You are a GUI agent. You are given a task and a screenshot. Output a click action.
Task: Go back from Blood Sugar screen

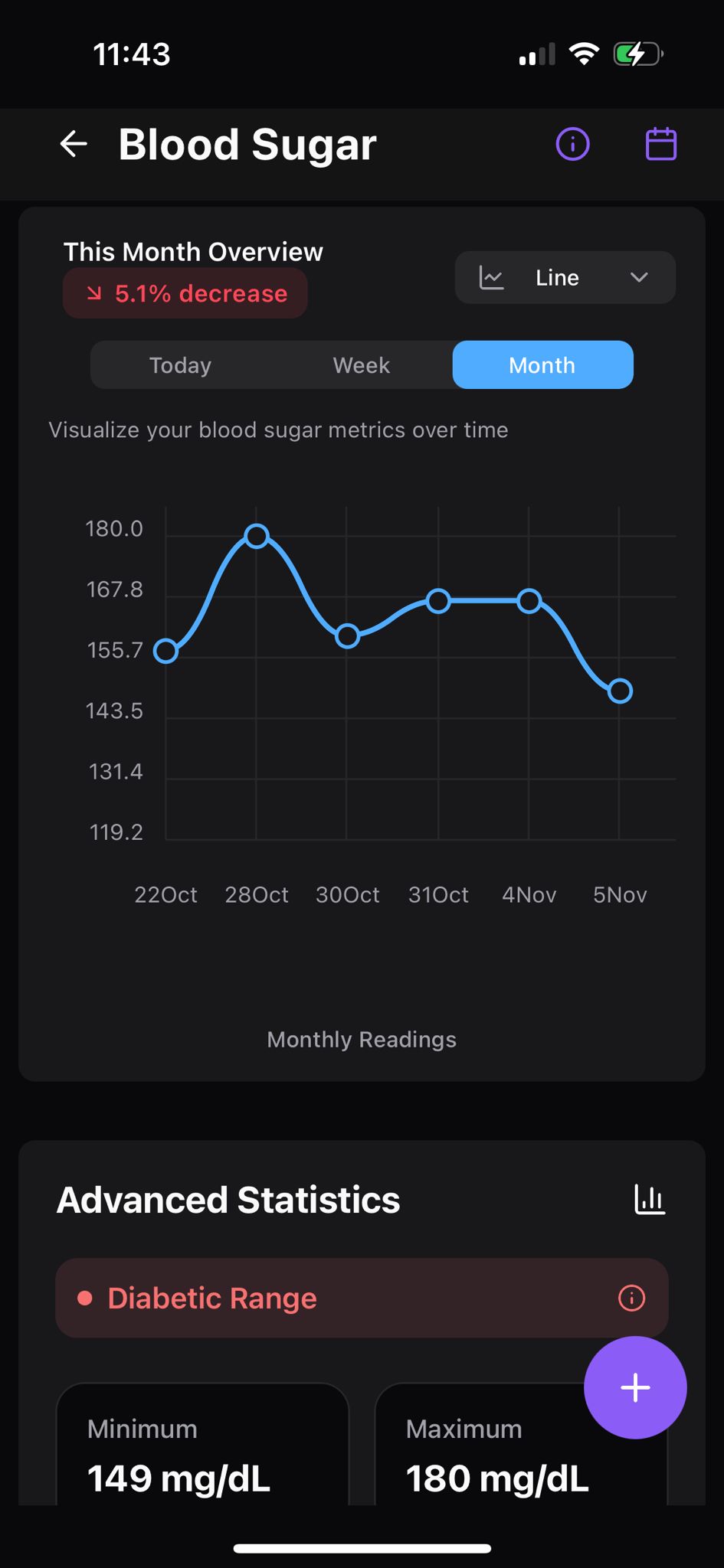point(74,144)
